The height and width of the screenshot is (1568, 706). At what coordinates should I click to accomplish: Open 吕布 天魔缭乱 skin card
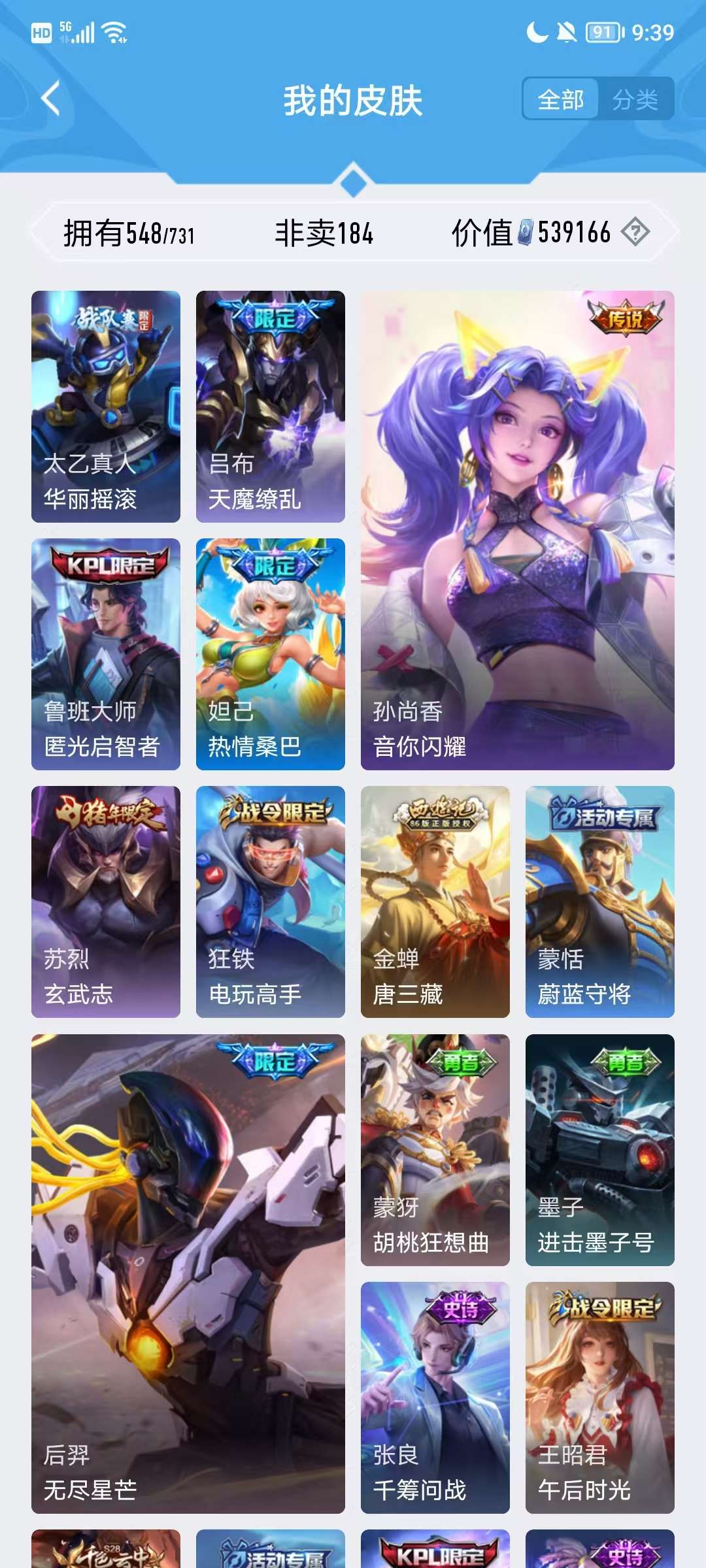coord(271,406)
